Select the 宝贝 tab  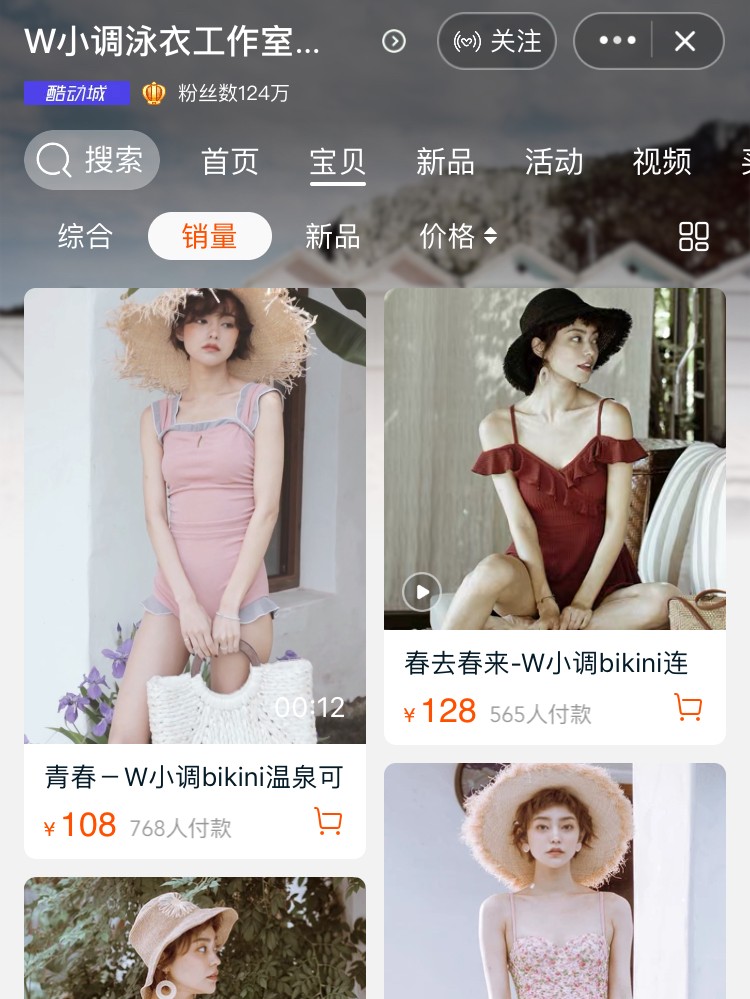click(337, 161)
